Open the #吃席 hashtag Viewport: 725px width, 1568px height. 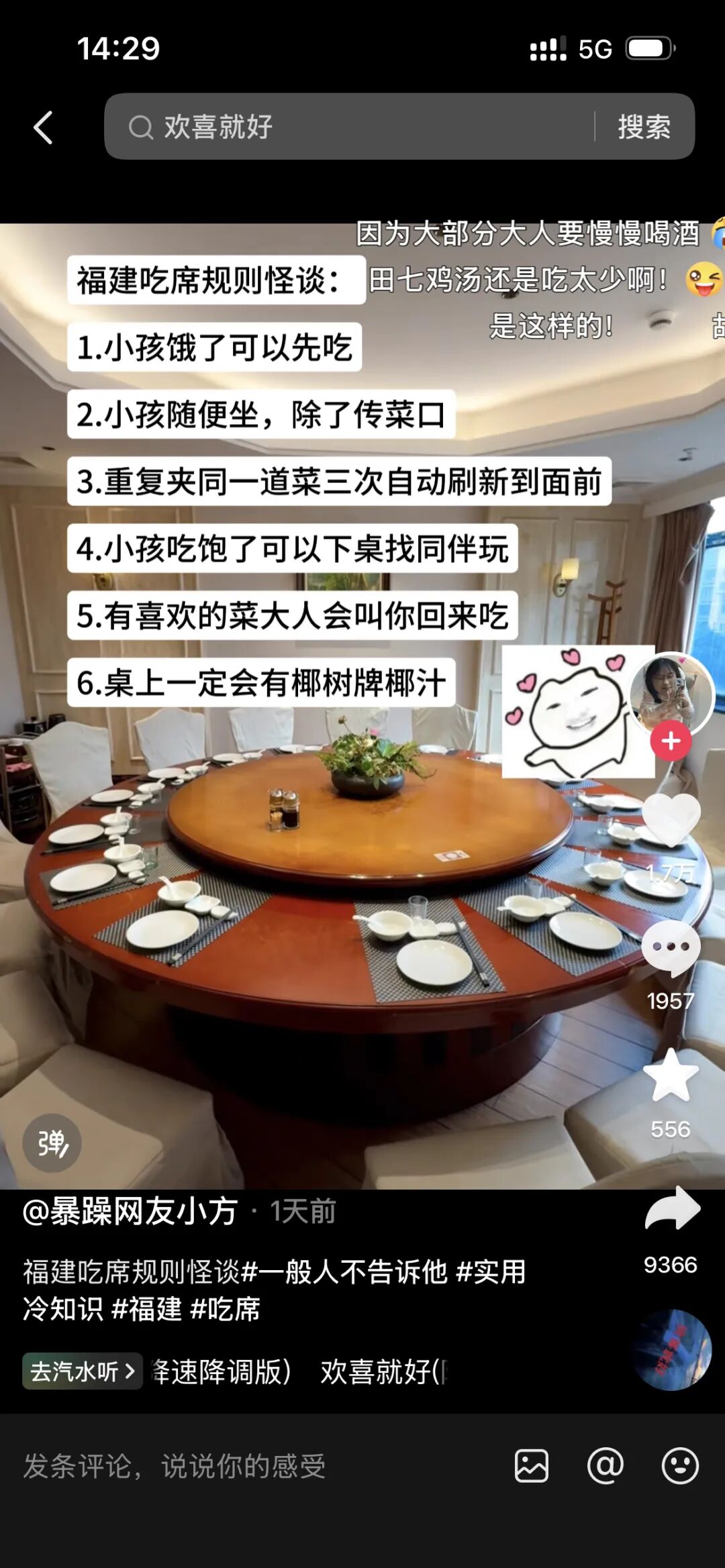click(x=226, y=1309)
